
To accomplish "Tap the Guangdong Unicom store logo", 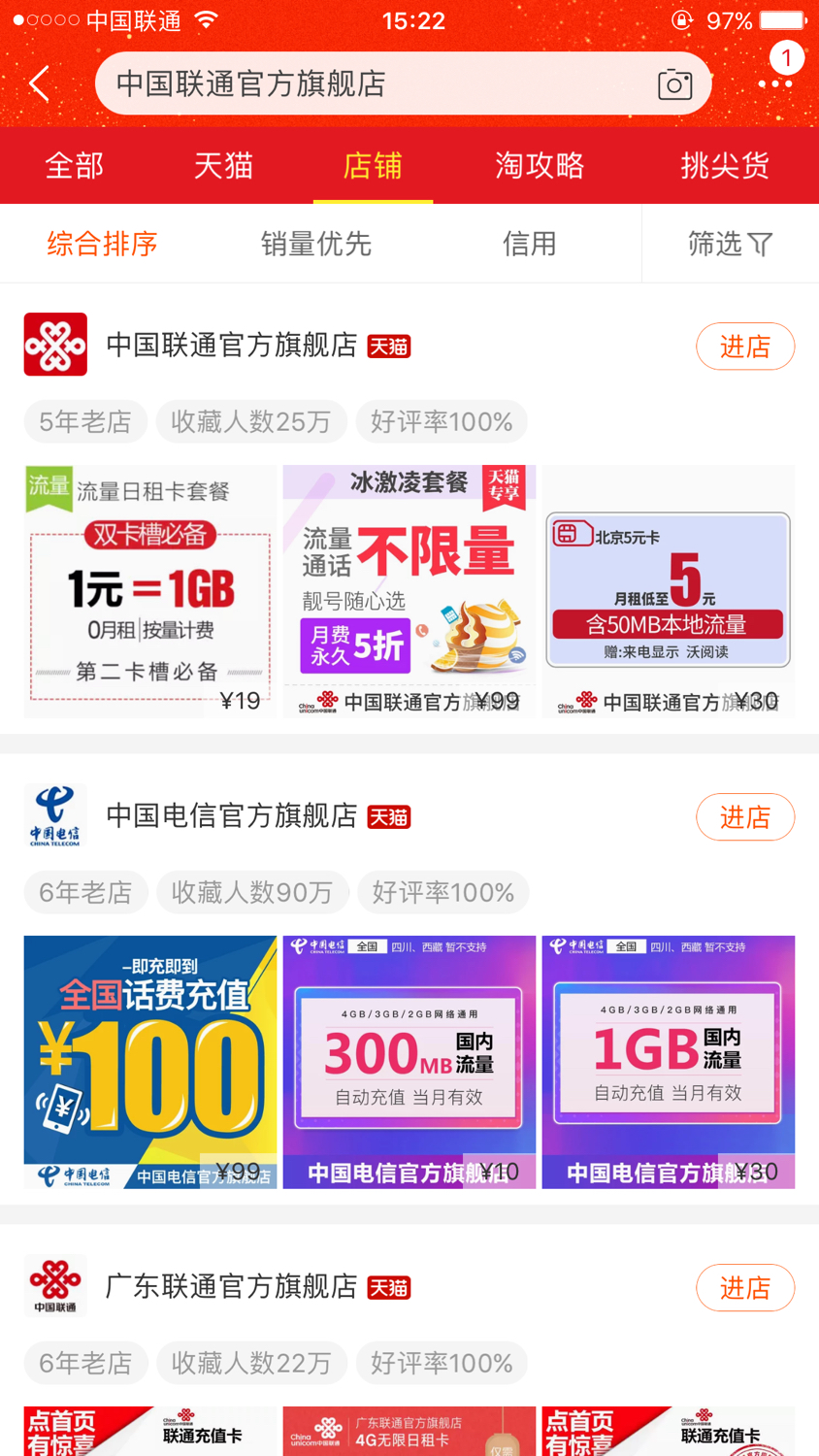I will click(55, 1287).
